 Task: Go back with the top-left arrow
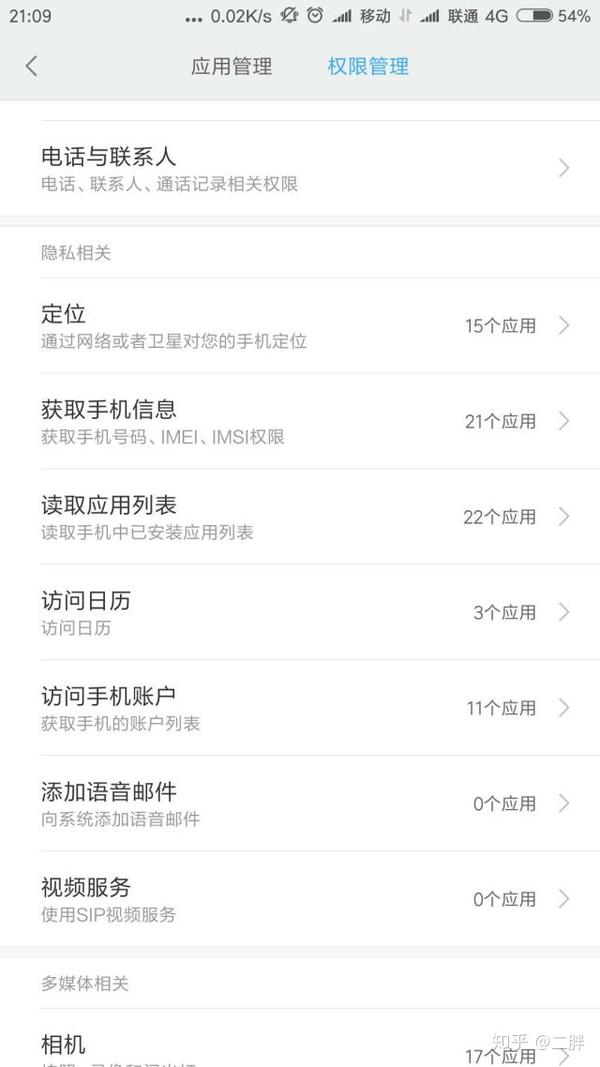31,66
